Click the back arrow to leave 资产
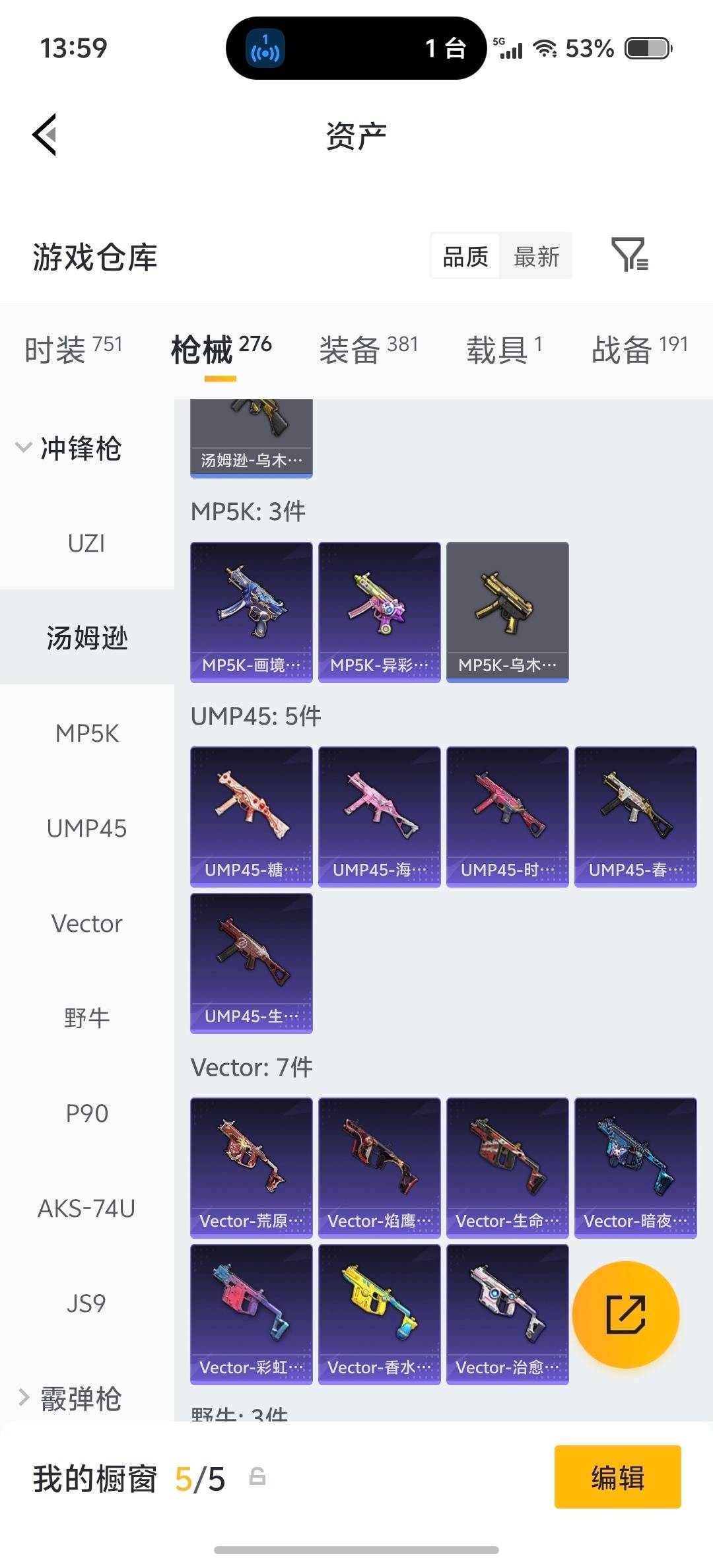This screenshot has height=1568, width=713. coord(44,135)
